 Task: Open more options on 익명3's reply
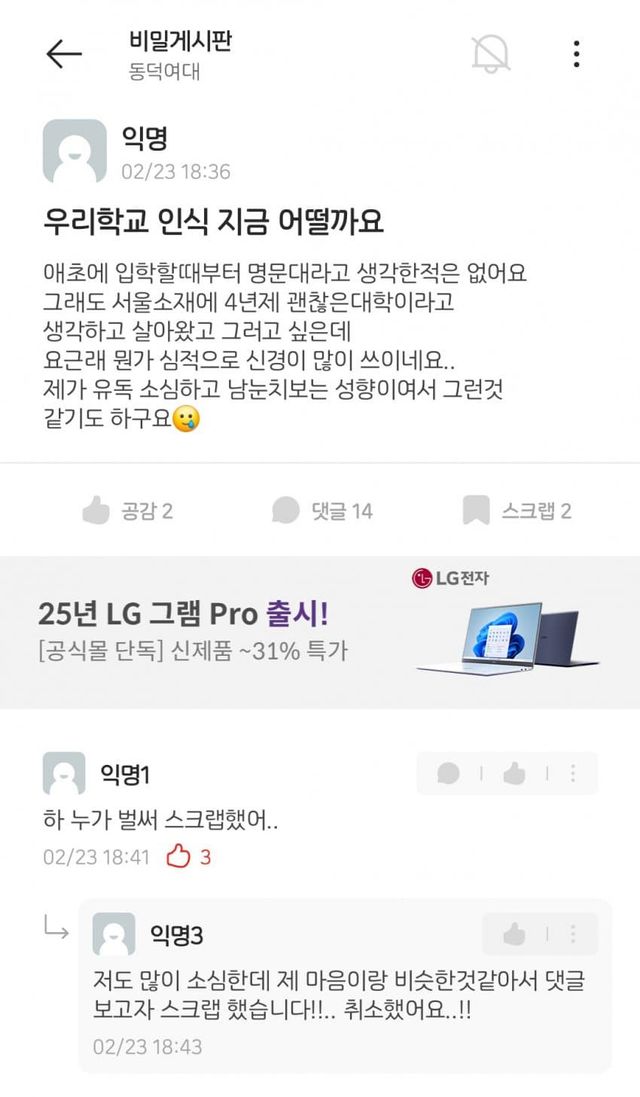click(x=573, y=934)
